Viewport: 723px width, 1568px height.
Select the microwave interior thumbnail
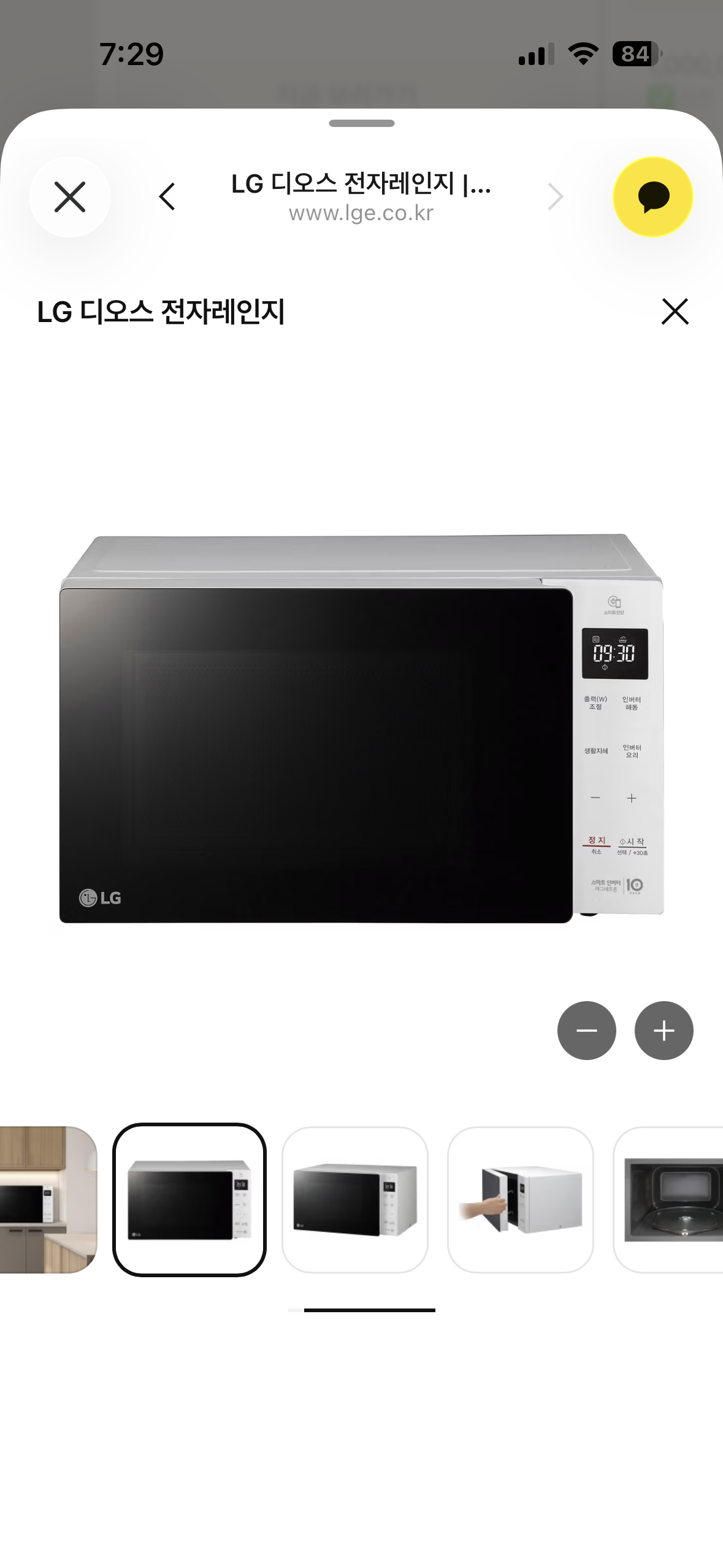[668, 1199]
